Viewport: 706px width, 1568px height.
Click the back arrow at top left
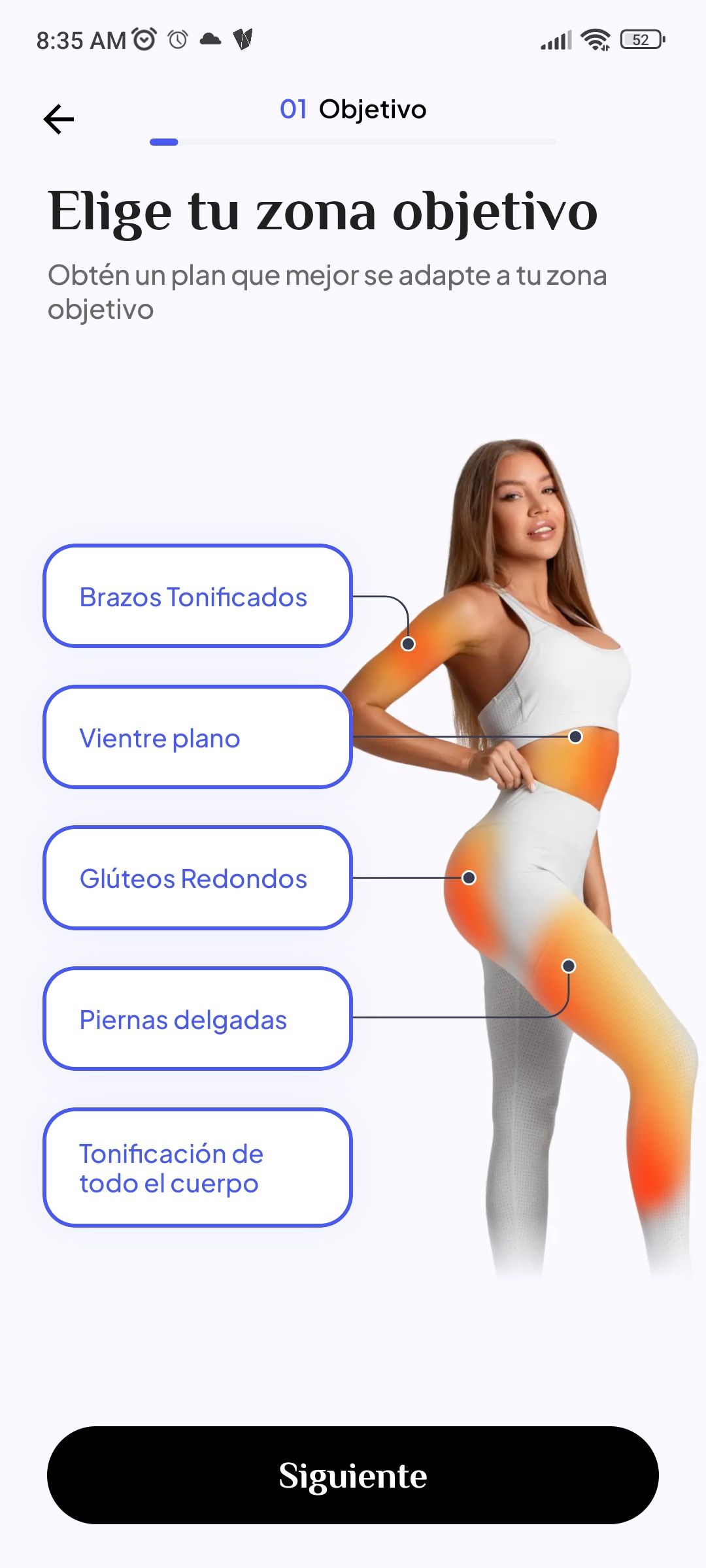point(59,119)
